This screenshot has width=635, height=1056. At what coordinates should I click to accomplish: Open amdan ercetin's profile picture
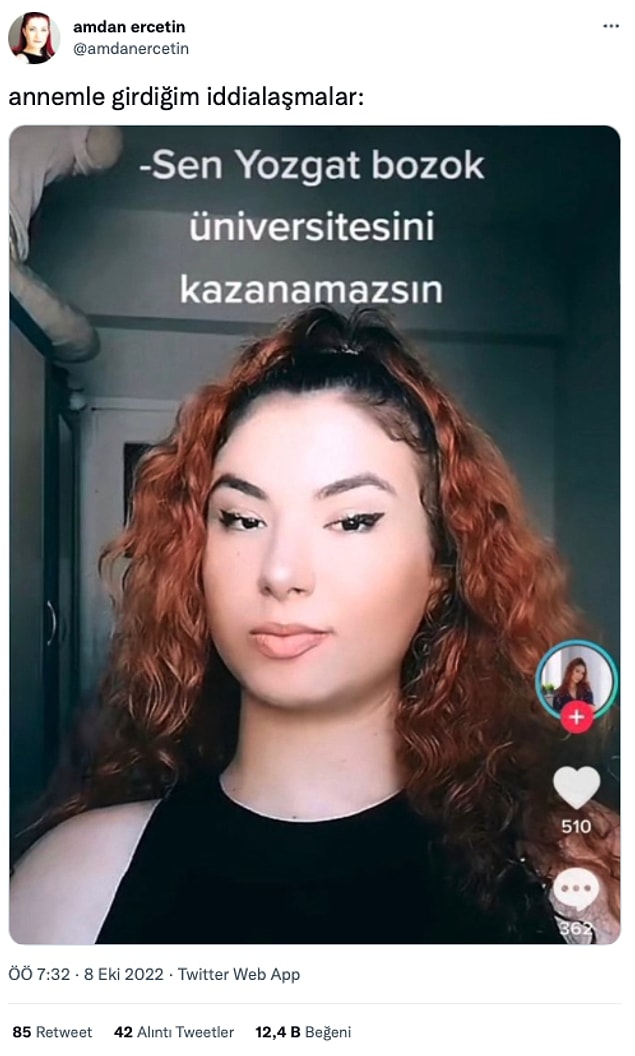point(34,37)
